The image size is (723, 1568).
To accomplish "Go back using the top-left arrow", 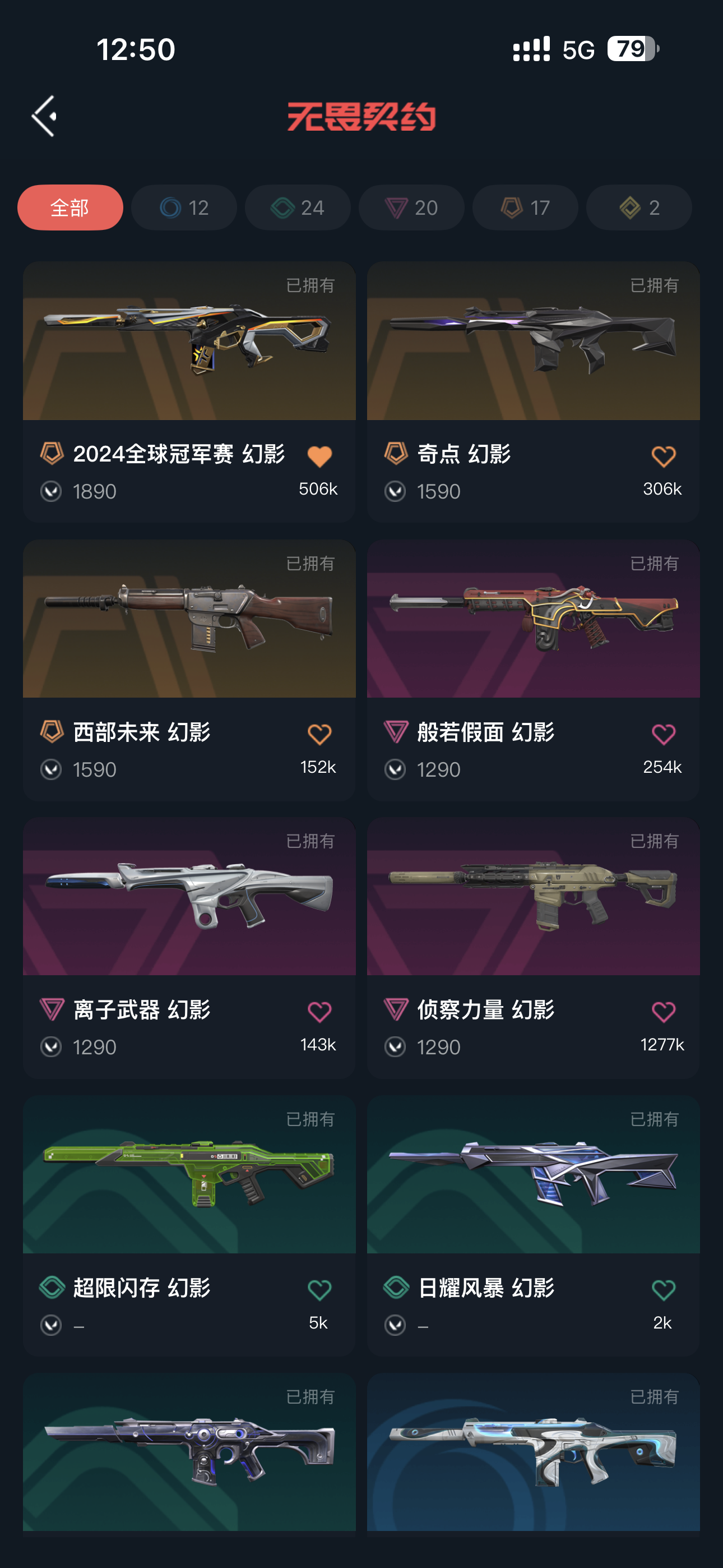I will [44, 116].
